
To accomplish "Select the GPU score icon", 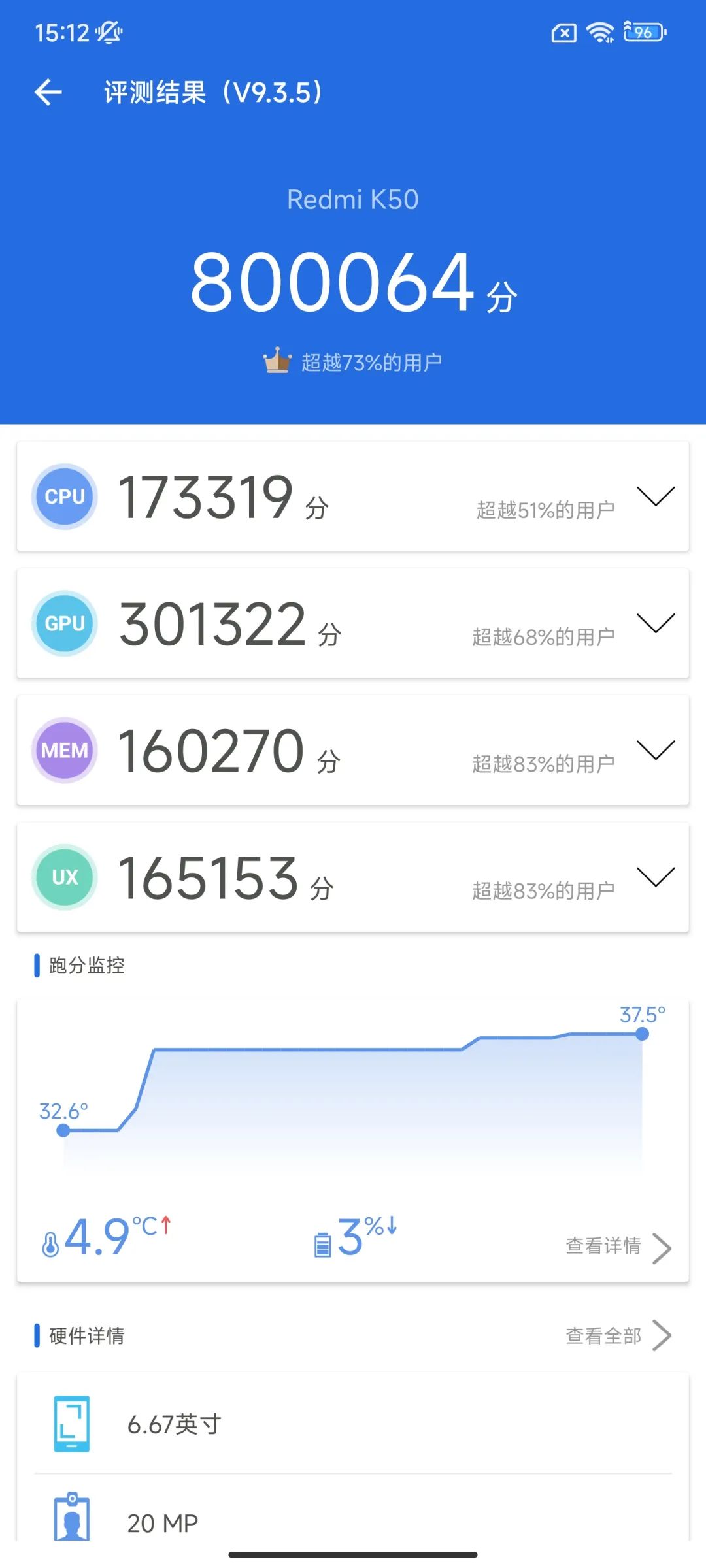I will tap(63, 623).
